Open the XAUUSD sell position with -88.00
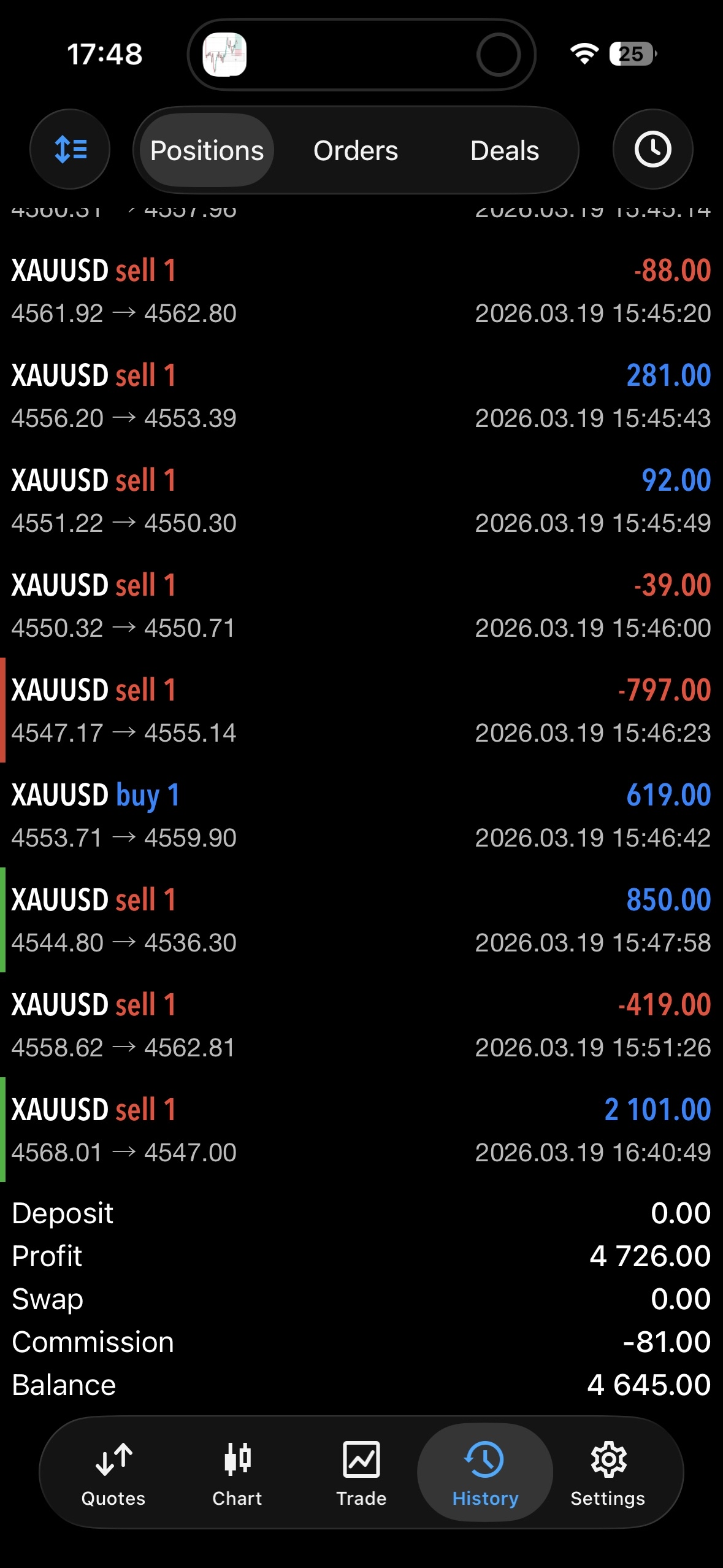This screenshot has width=723, height=1568. coord(361,291)
